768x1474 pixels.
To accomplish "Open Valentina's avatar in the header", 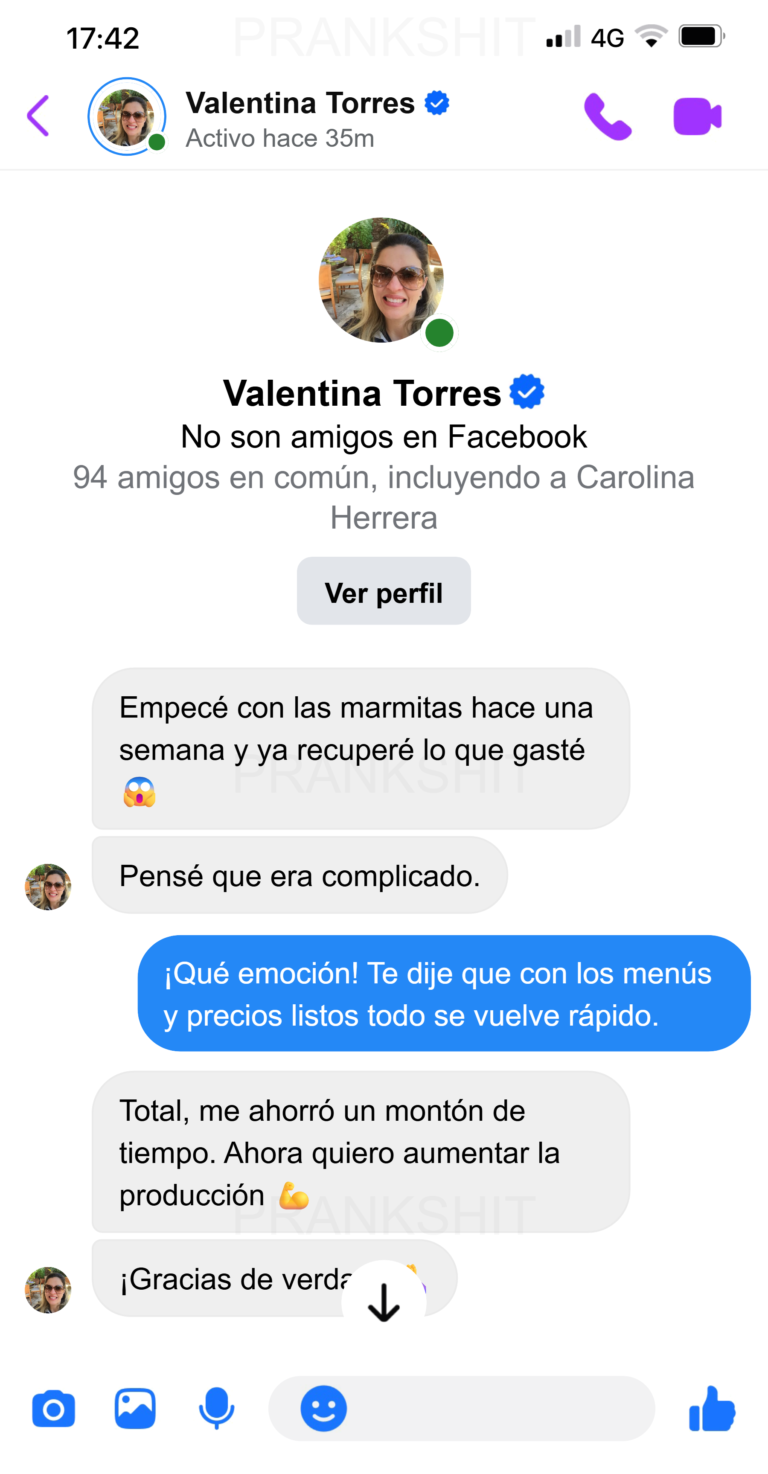I will (x=126, y=116).
